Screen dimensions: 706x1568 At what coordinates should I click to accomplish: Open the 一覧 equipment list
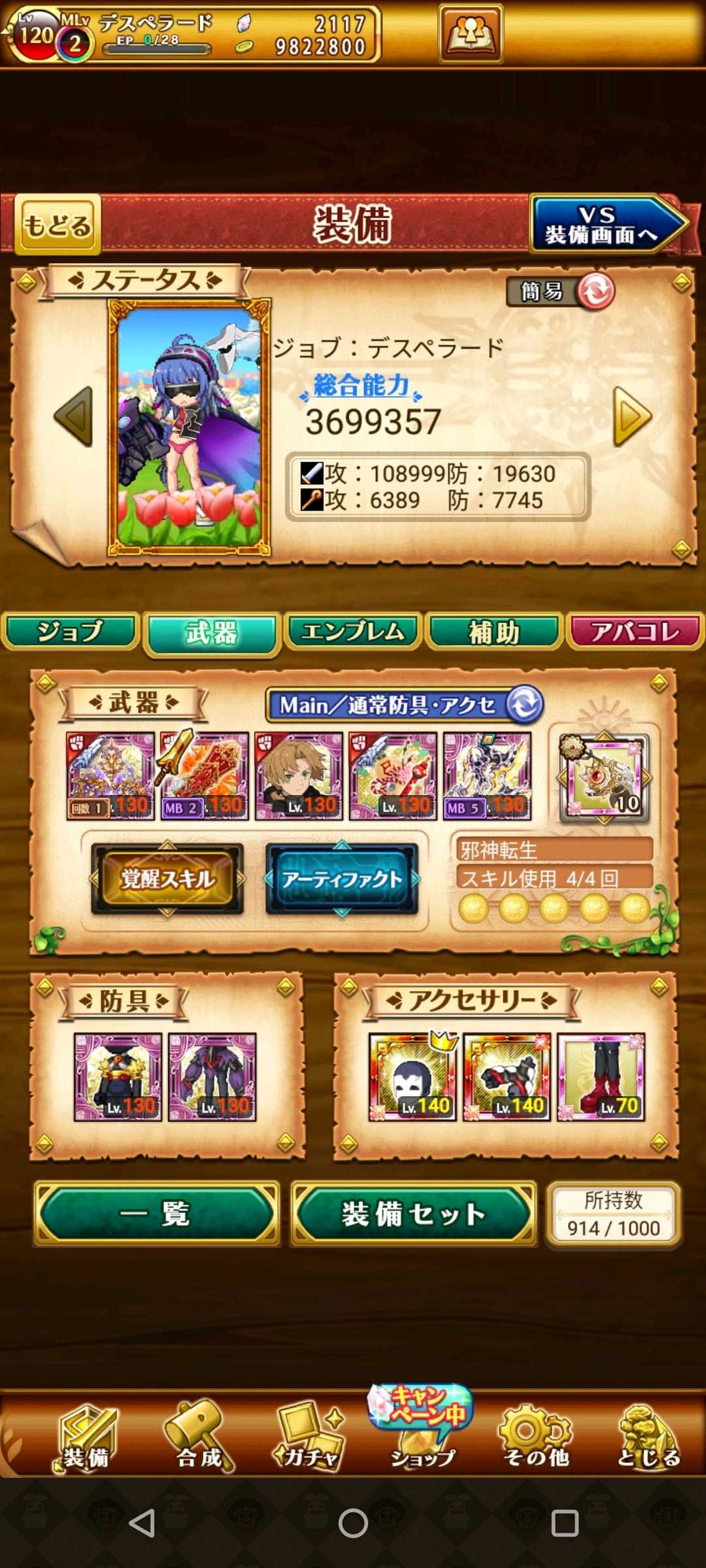pos(157,1214)
